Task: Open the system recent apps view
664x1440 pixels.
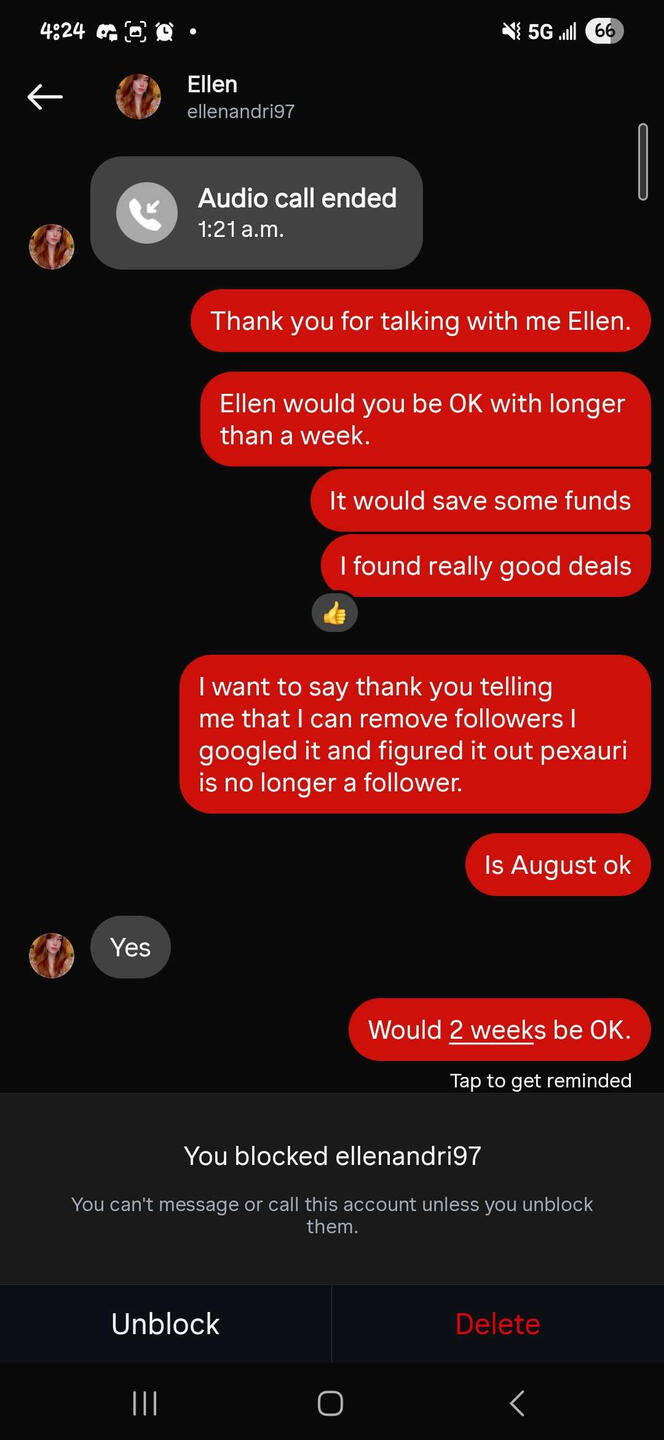Action: (x=145, y=1403)
